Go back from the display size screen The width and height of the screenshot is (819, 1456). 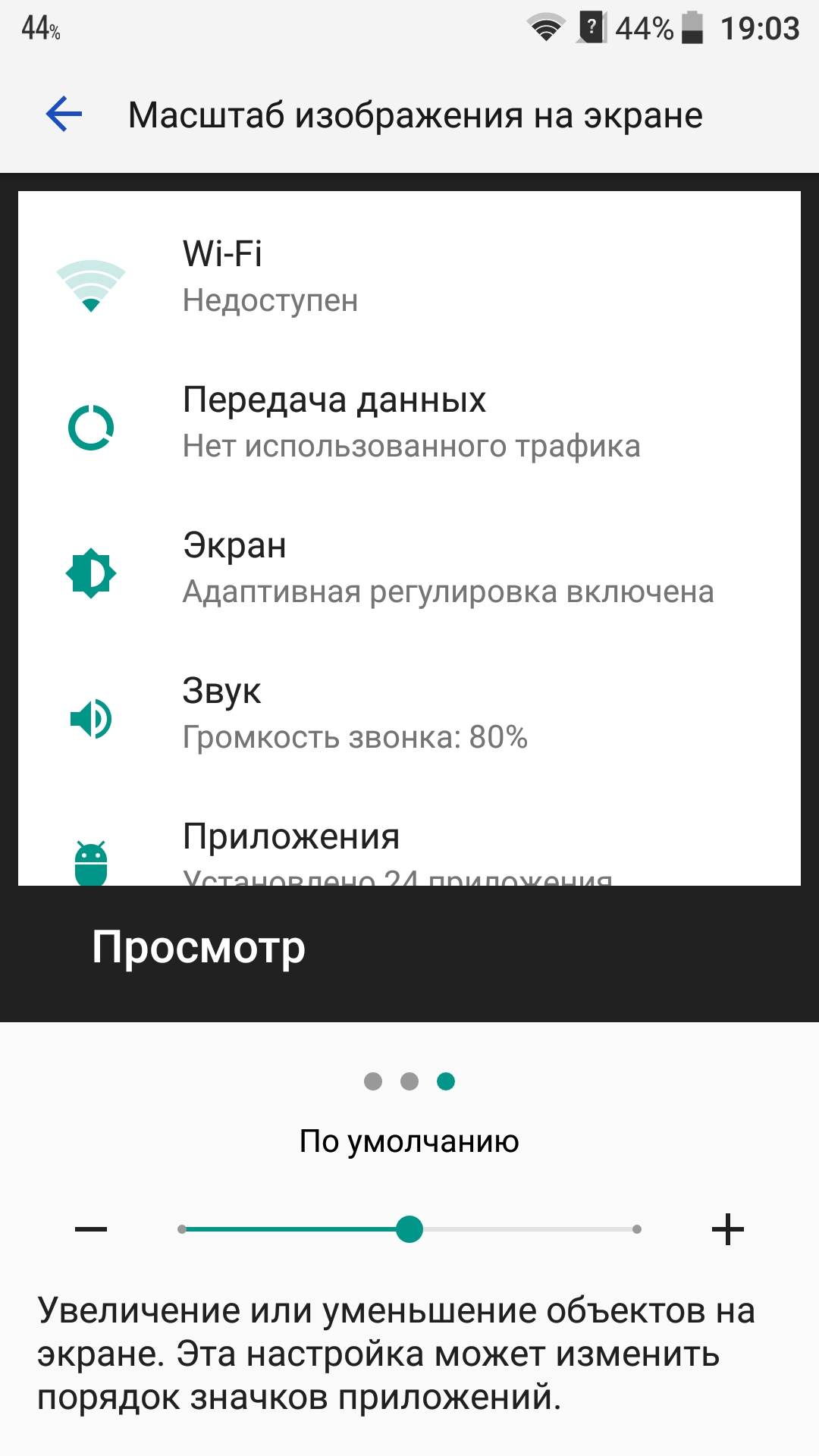64,115
